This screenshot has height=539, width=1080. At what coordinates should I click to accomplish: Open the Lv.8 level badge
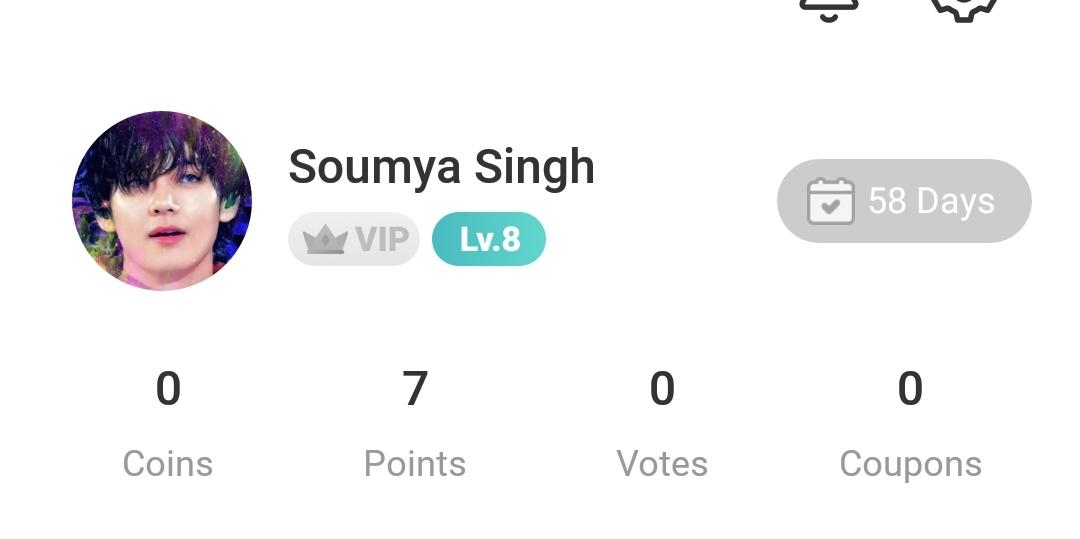(x=489, y=240)
